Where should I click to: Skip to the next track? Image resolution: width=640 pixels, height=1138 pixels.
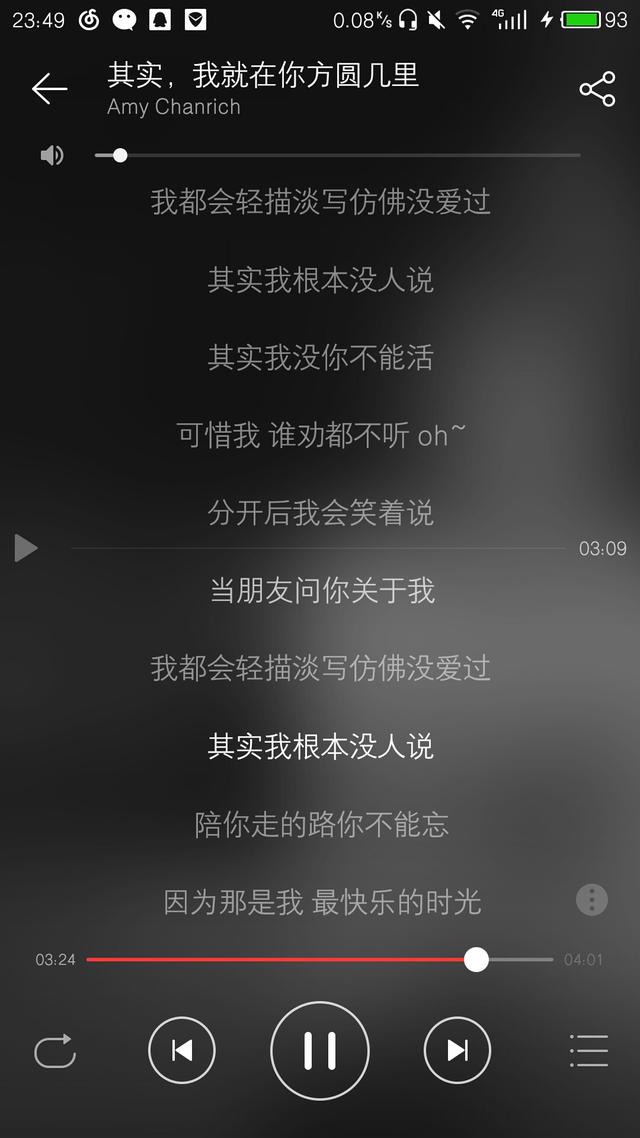tap(457, 1050)
